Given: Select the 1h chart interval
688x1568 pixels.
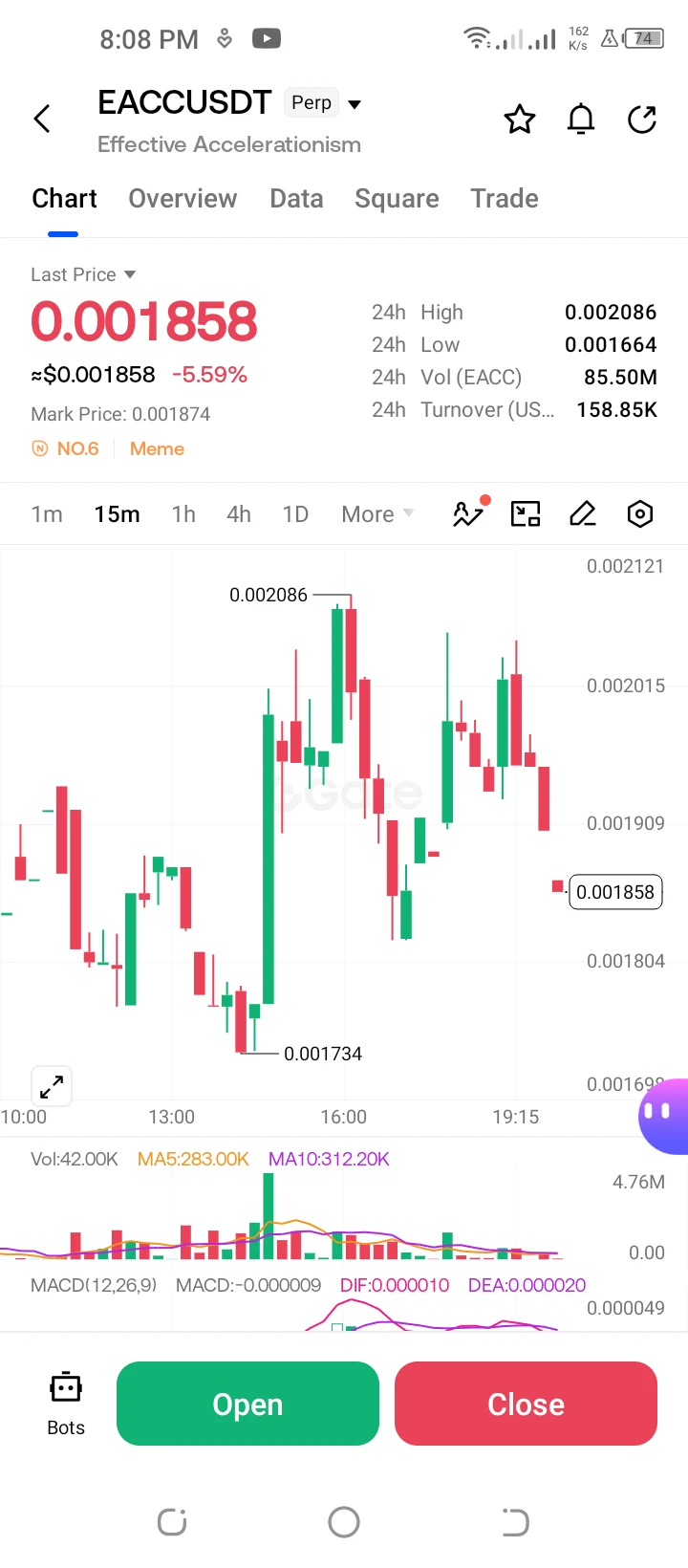Looking at the screenshot, I should pos(183,514).
